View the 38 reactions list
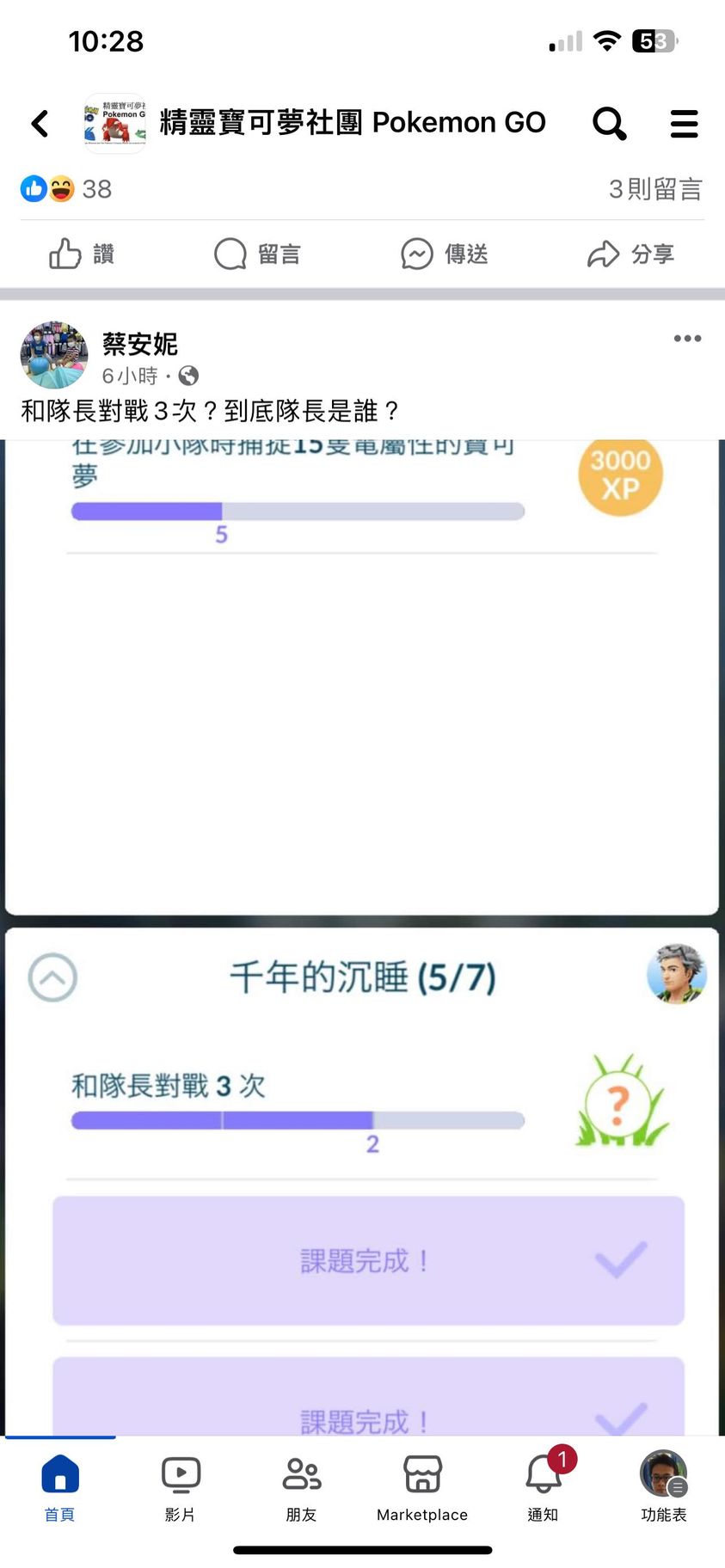This screenshot has height=1568, width=725. pos(67,189)
